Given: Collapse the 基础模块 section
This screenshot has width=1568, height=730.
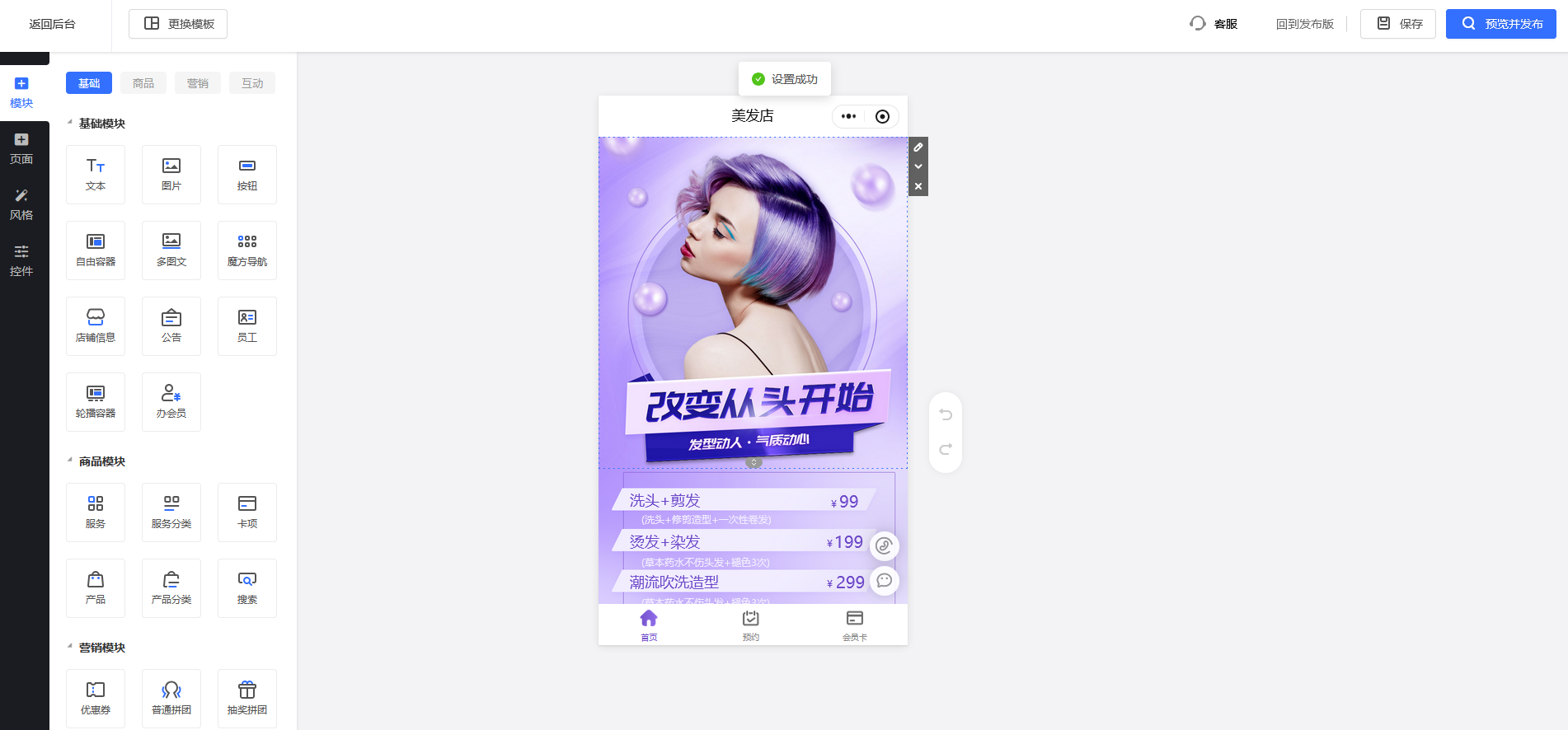Looking at the screenshot, I should [70, 123].
